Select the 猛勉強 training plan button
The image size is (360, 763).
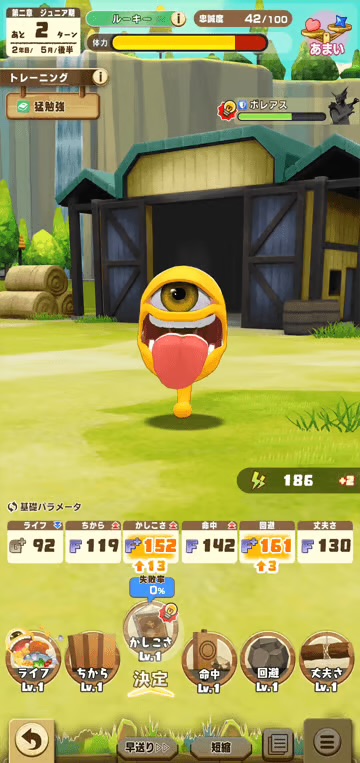[53, 107]
